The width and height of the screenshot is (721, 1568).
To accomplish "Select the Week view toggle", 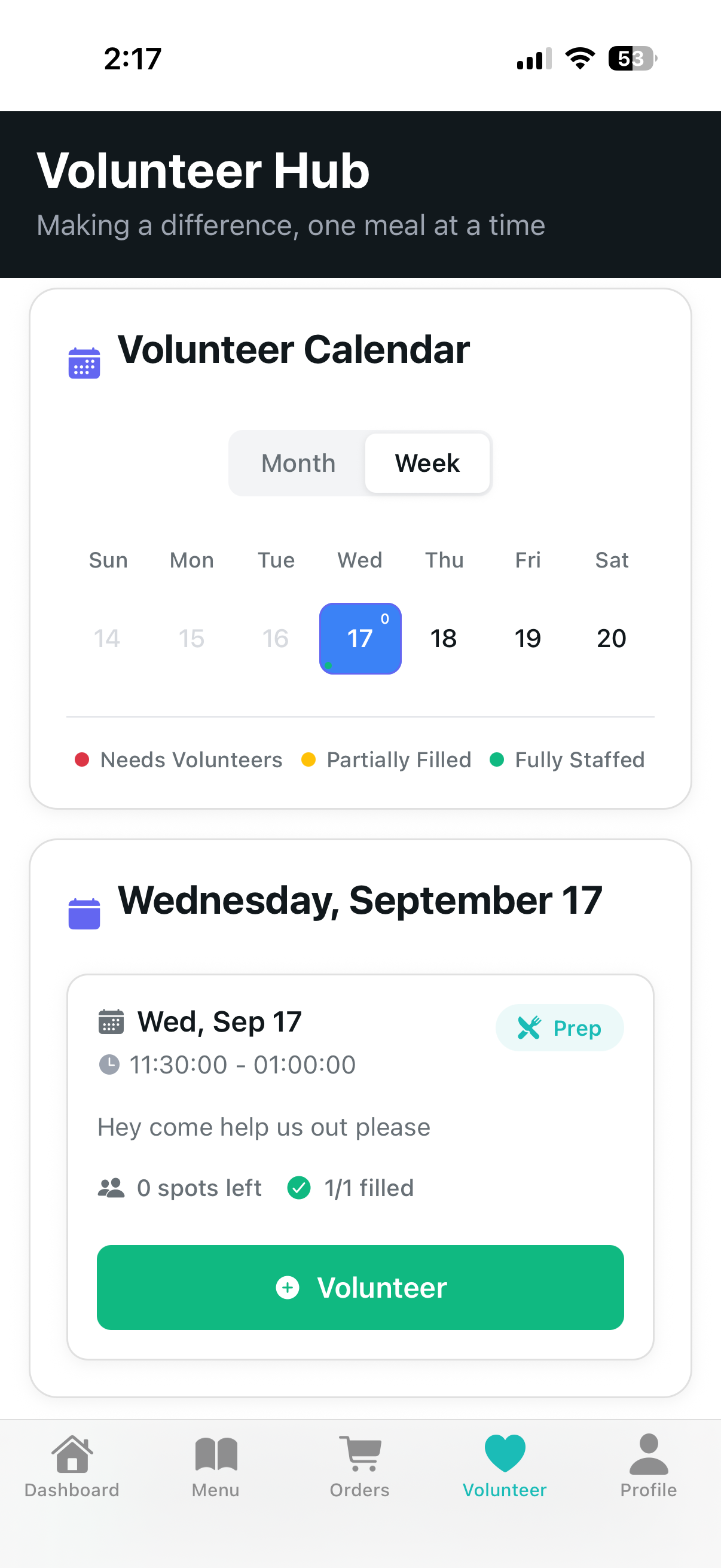I will (x=427, y=463).
